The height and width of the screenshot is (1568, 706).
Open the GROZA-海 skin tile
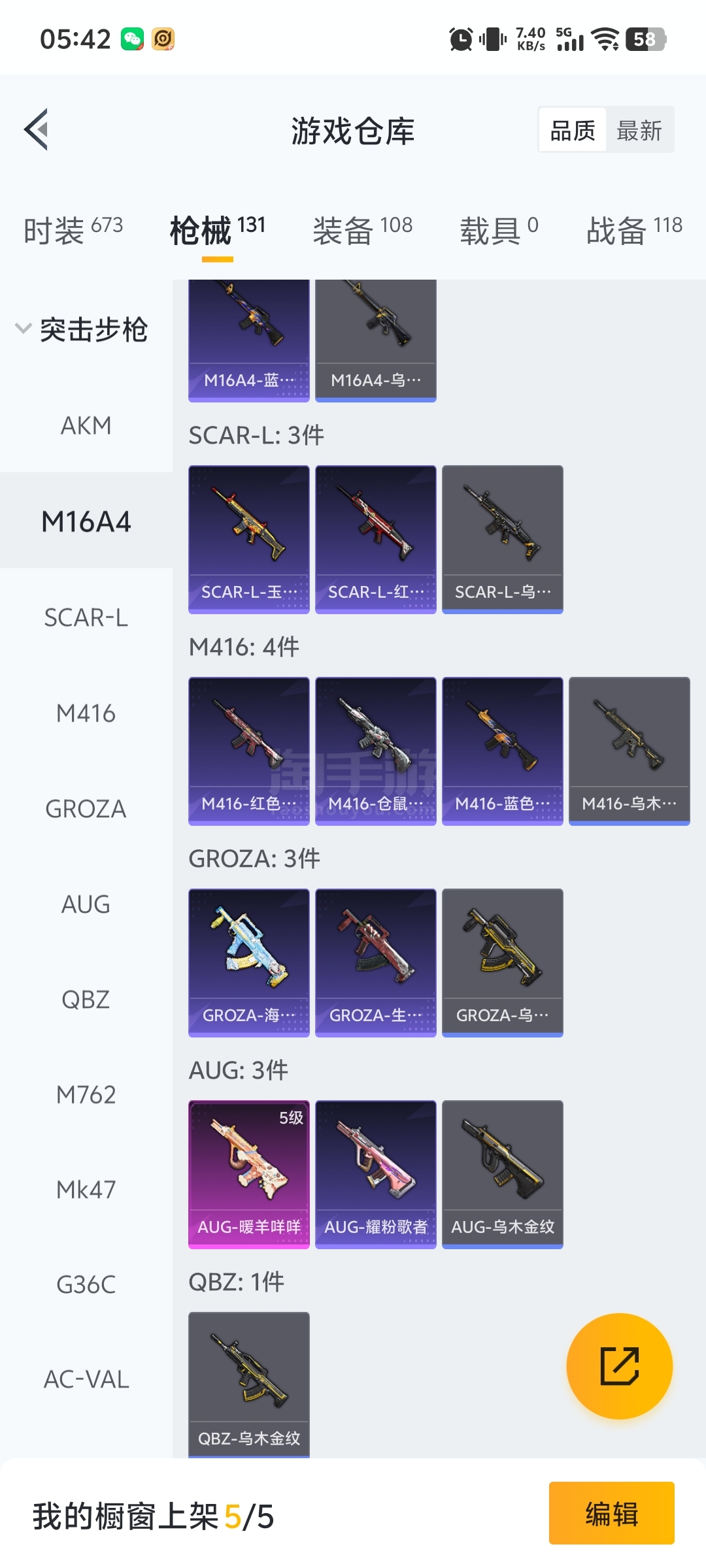click(x=248, y=962)
